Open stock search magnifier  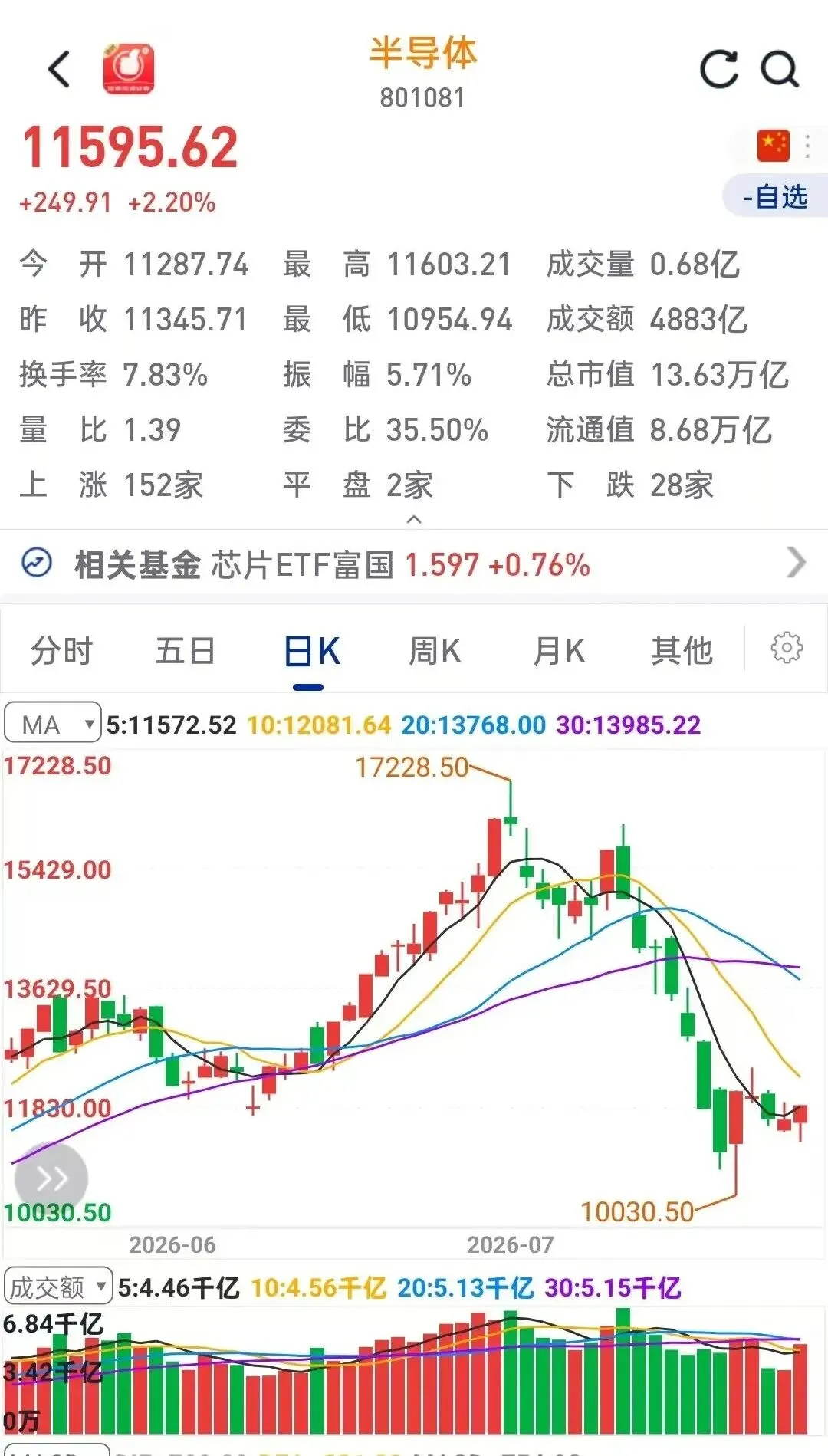[x=780, y=70]
